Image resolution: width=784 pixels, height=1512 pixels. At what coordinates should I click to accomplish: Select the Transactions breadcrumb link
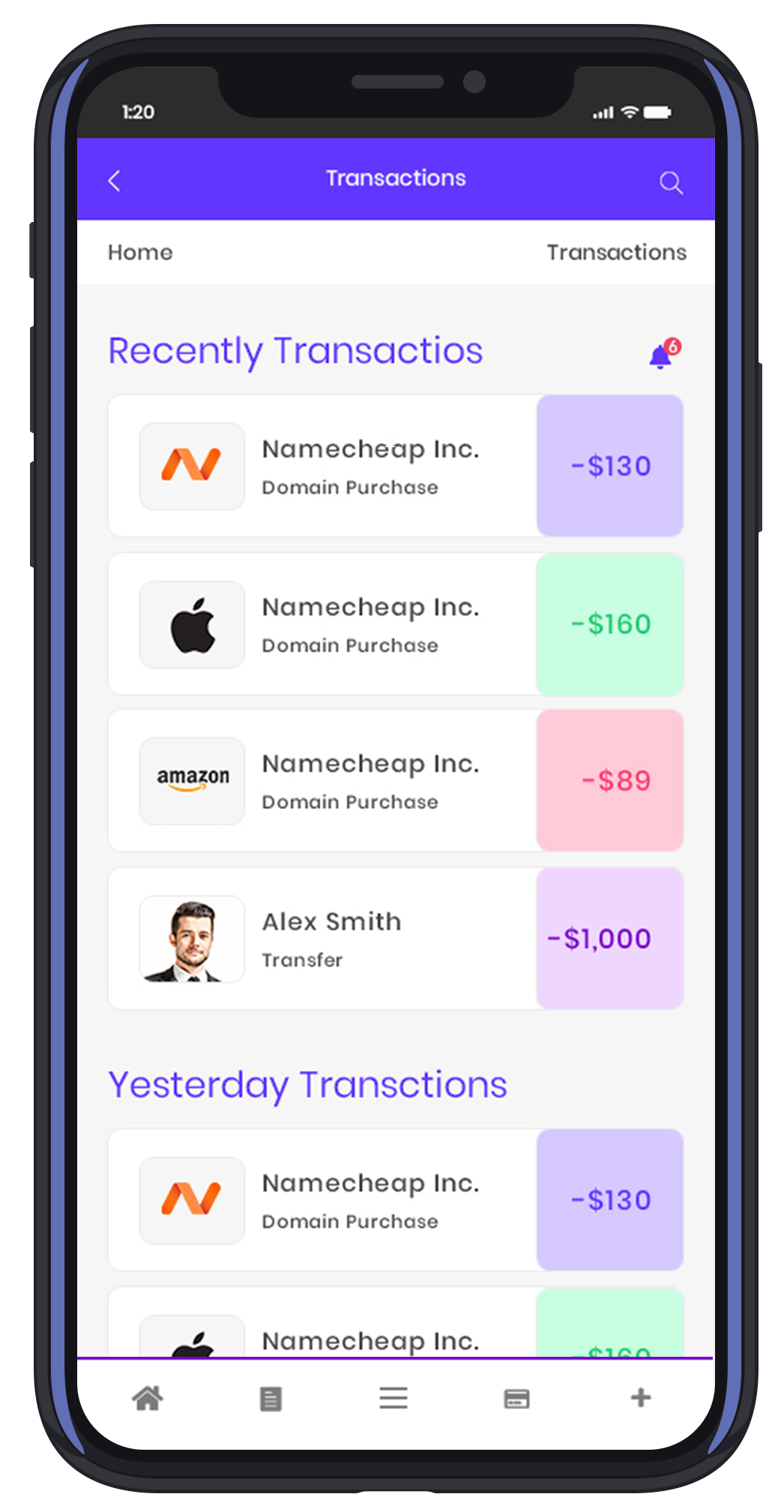[615, 252]
